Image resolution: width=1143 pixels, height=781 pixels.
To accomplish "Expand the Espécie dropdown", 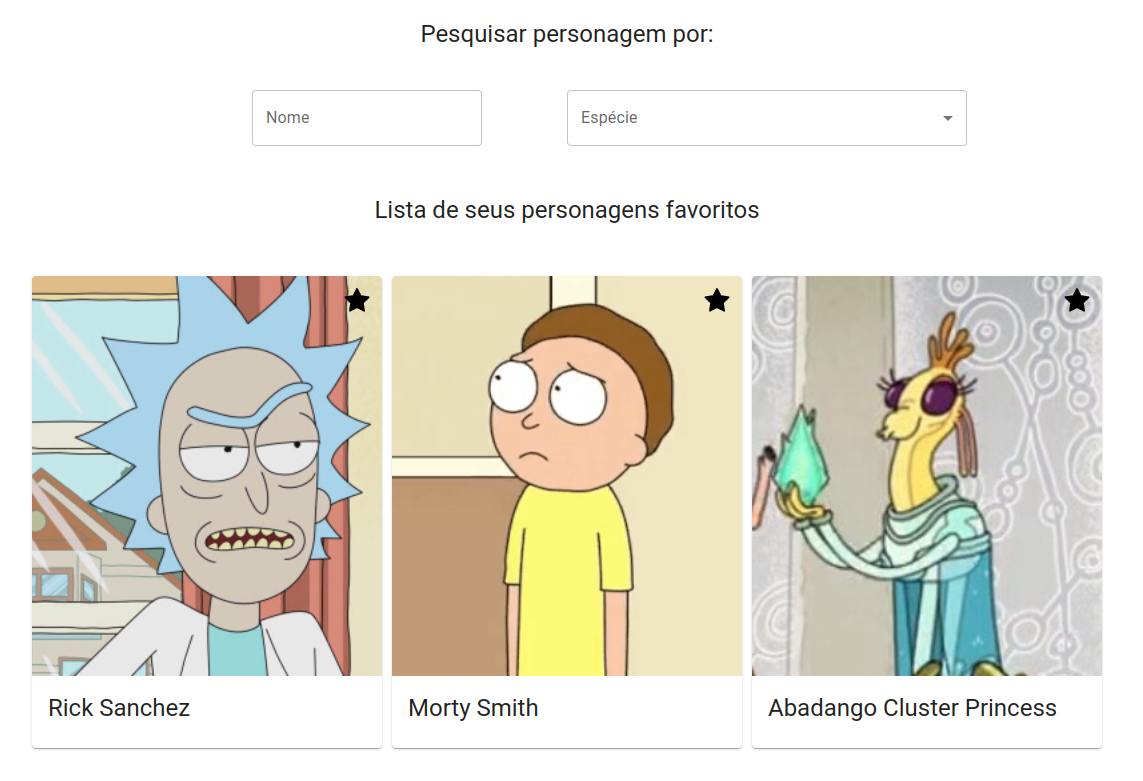I will pos(766,118).
